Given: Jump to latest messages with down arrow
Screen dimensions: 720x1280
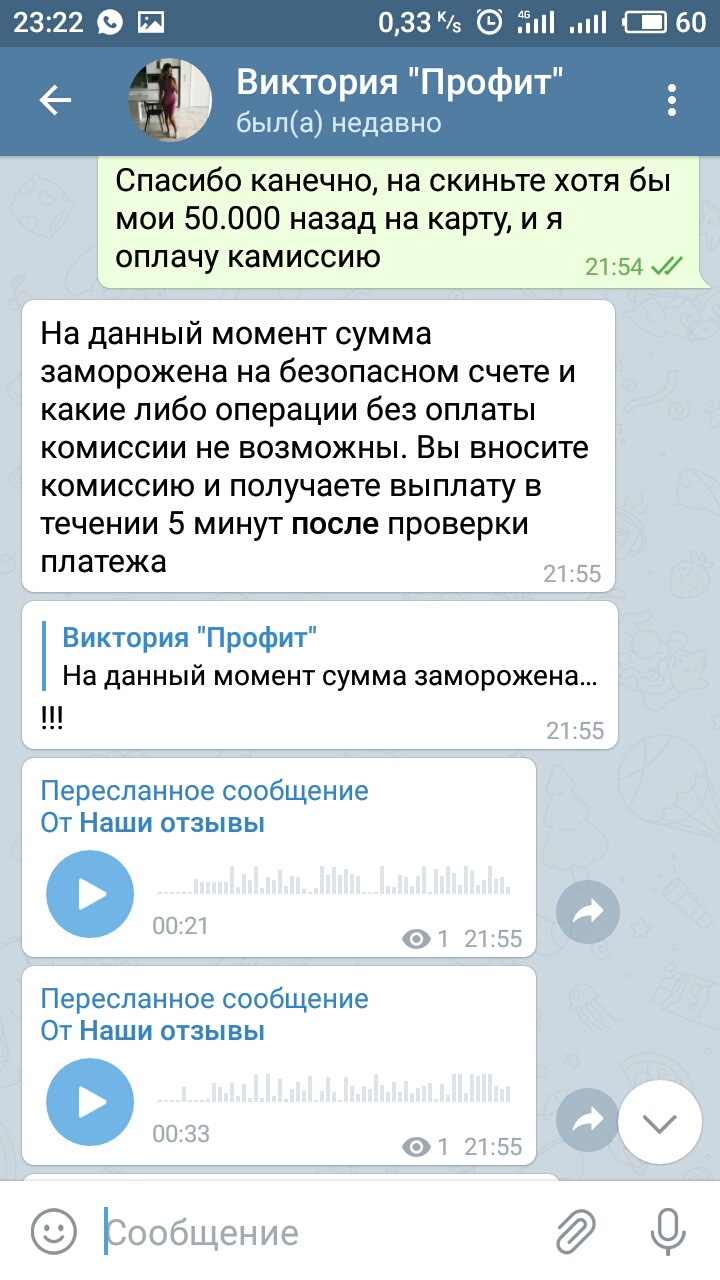Looking at the screenshot, I should point(659,1123).
